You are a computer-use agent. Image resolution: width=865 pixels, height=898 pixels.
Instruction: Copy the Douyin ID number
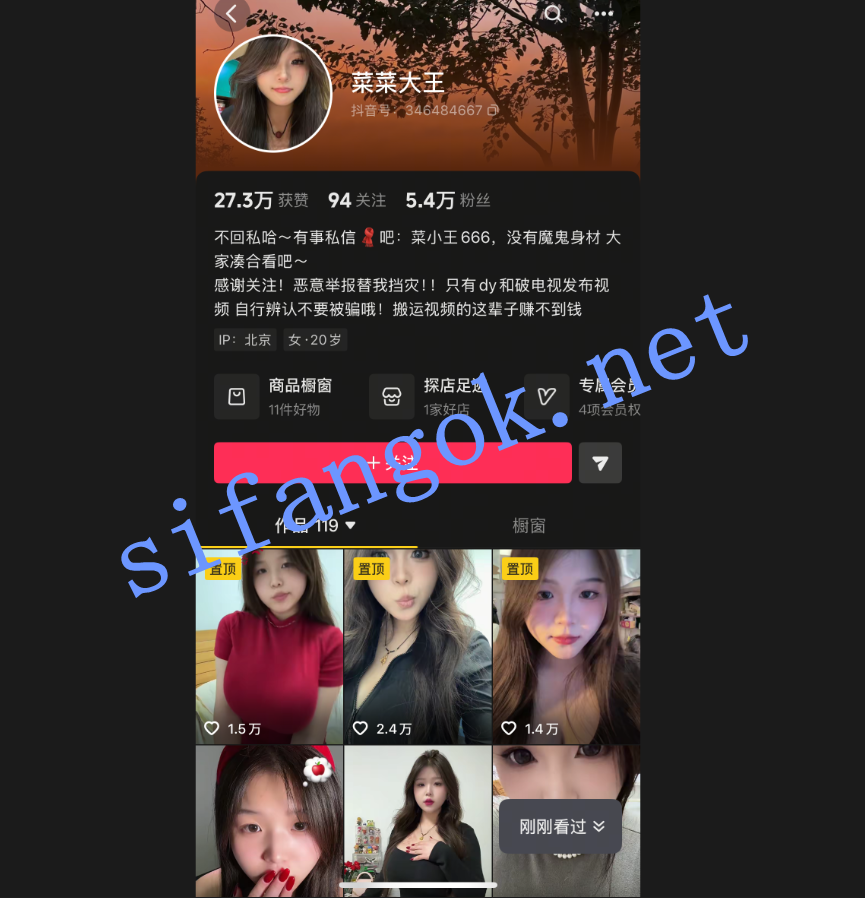[492, 111]
